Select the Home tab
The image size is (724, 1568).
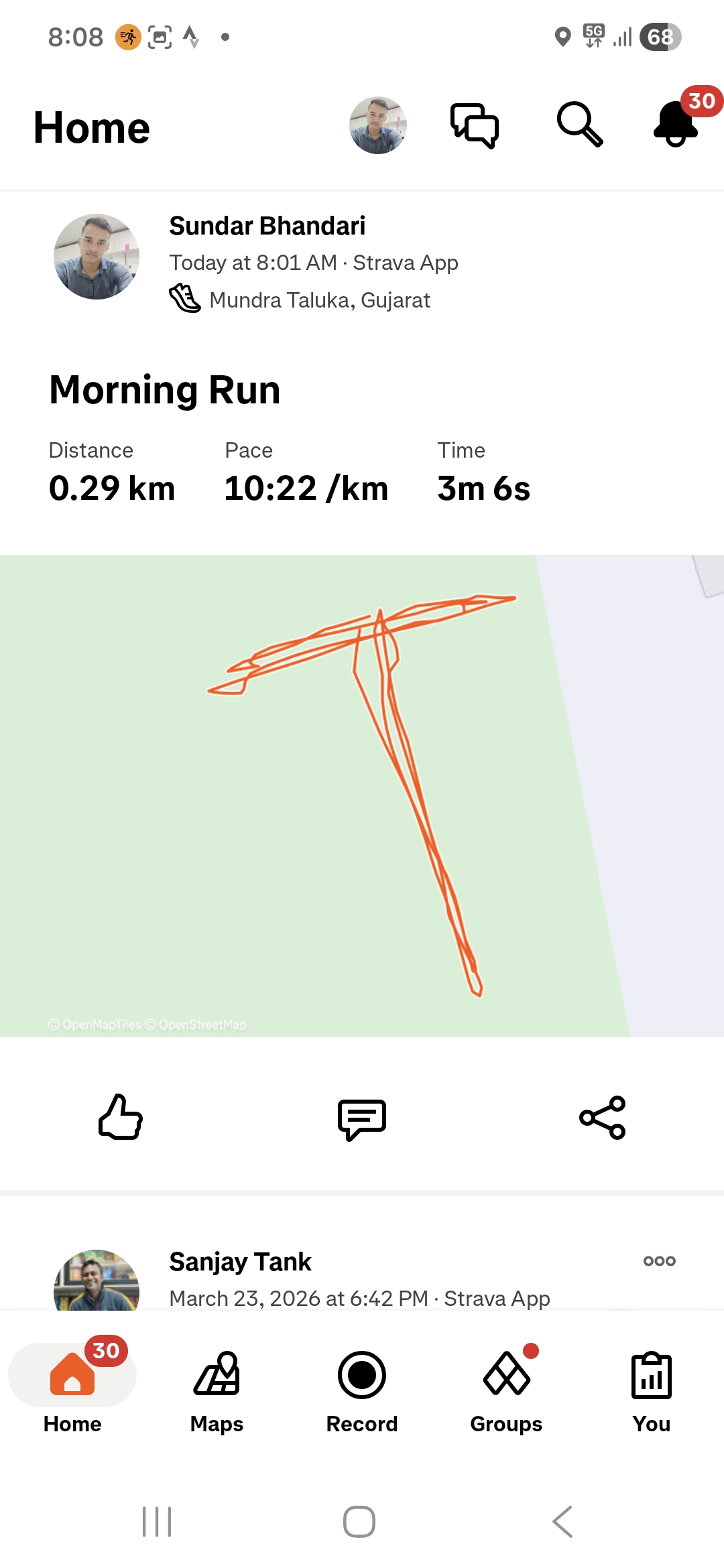(x=72, y=1391)
